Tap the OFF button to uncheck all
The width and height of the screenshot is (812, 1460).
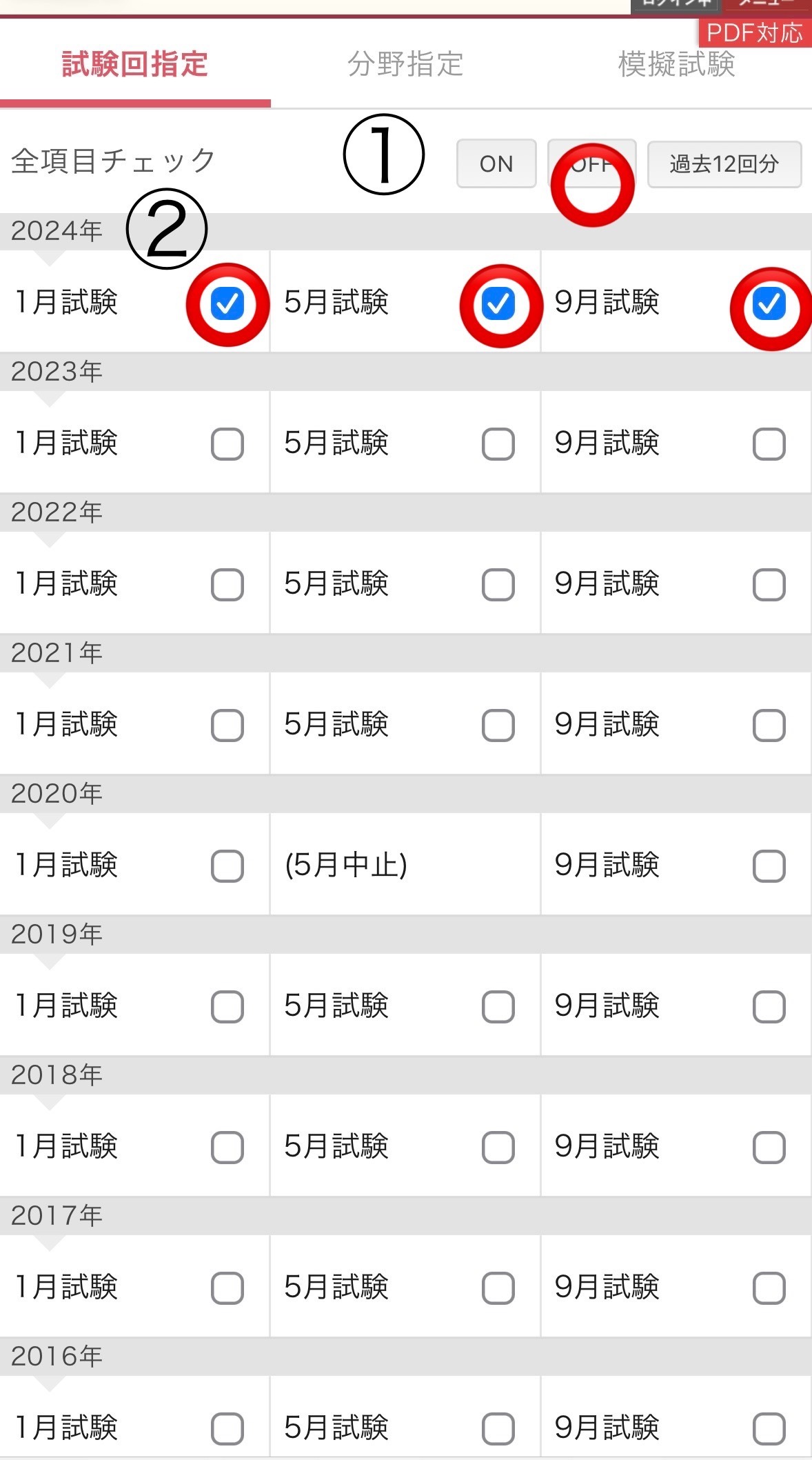(591, 163)
